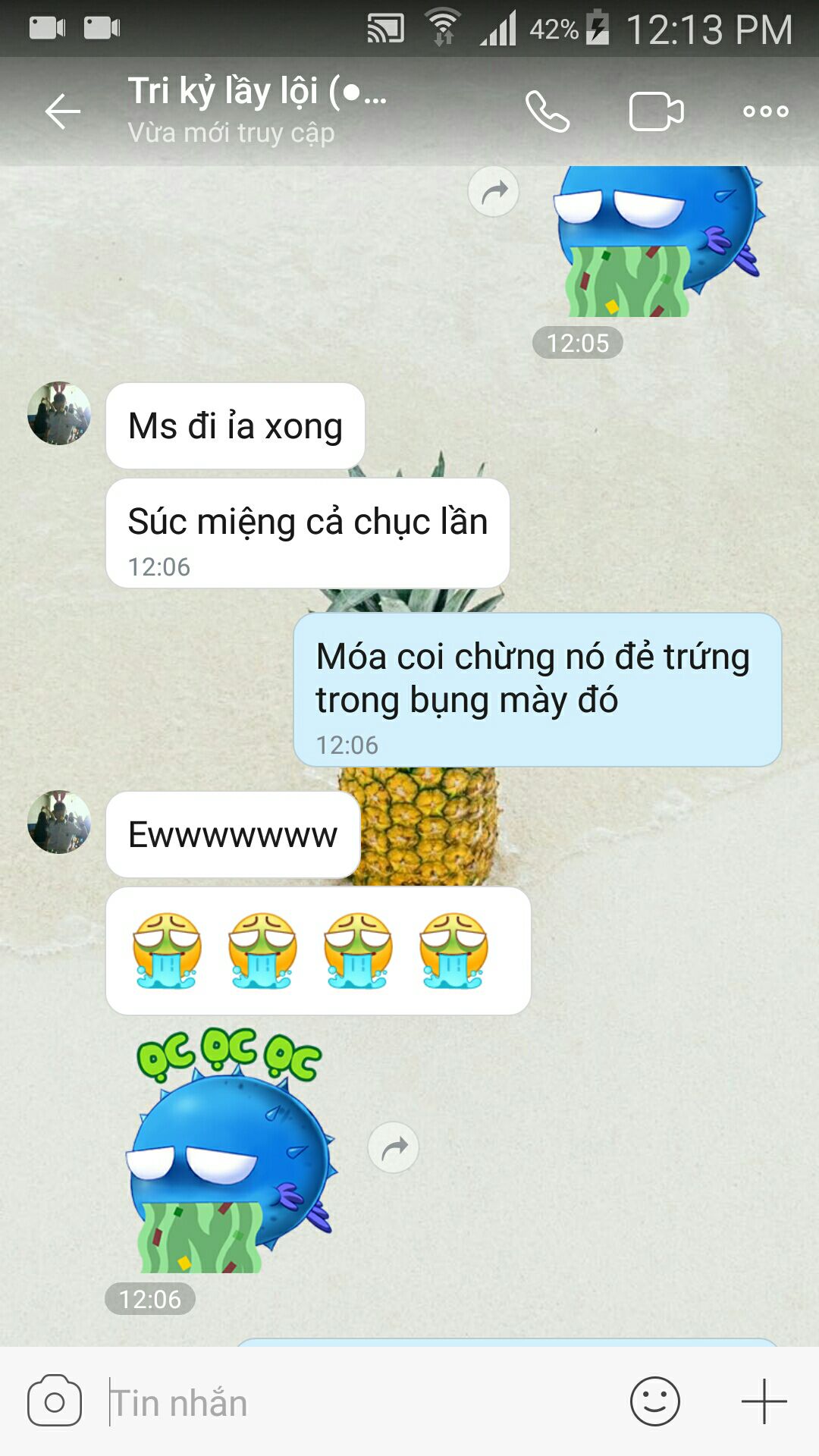Open camera from the message bar
The image size is (819, 1456).
click(x=55, y=1401)
